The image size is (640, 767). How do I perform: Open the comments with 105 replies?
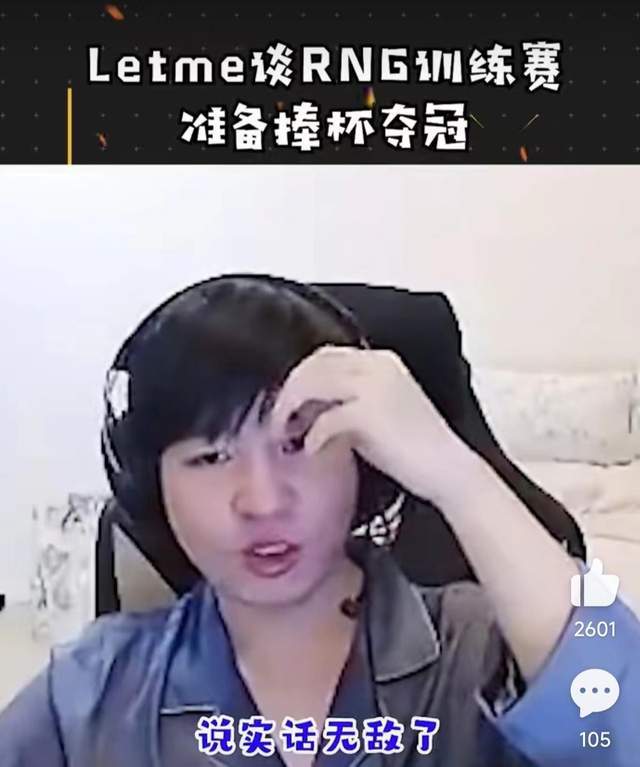[594, 693]
